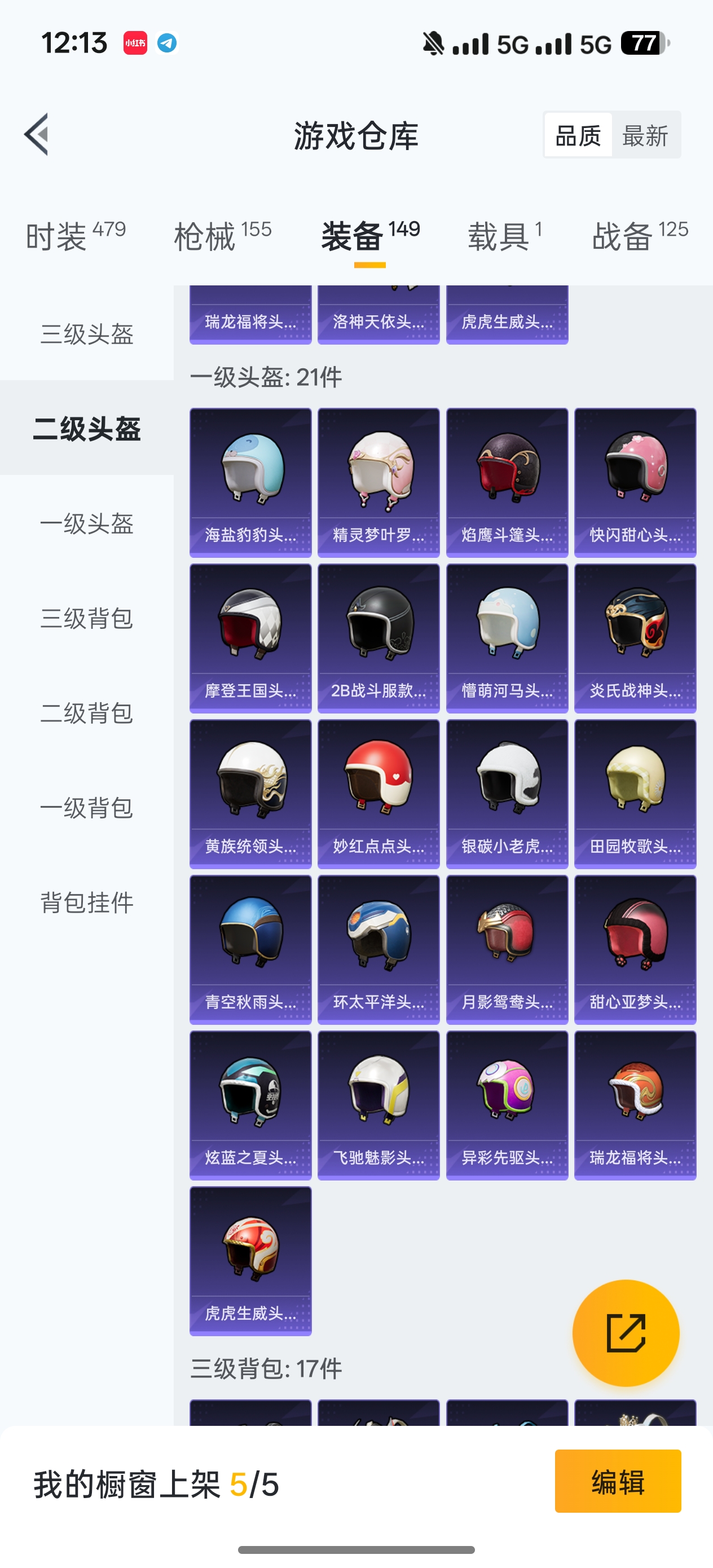Jump to 一级头盔 category

tap(86, 523)
